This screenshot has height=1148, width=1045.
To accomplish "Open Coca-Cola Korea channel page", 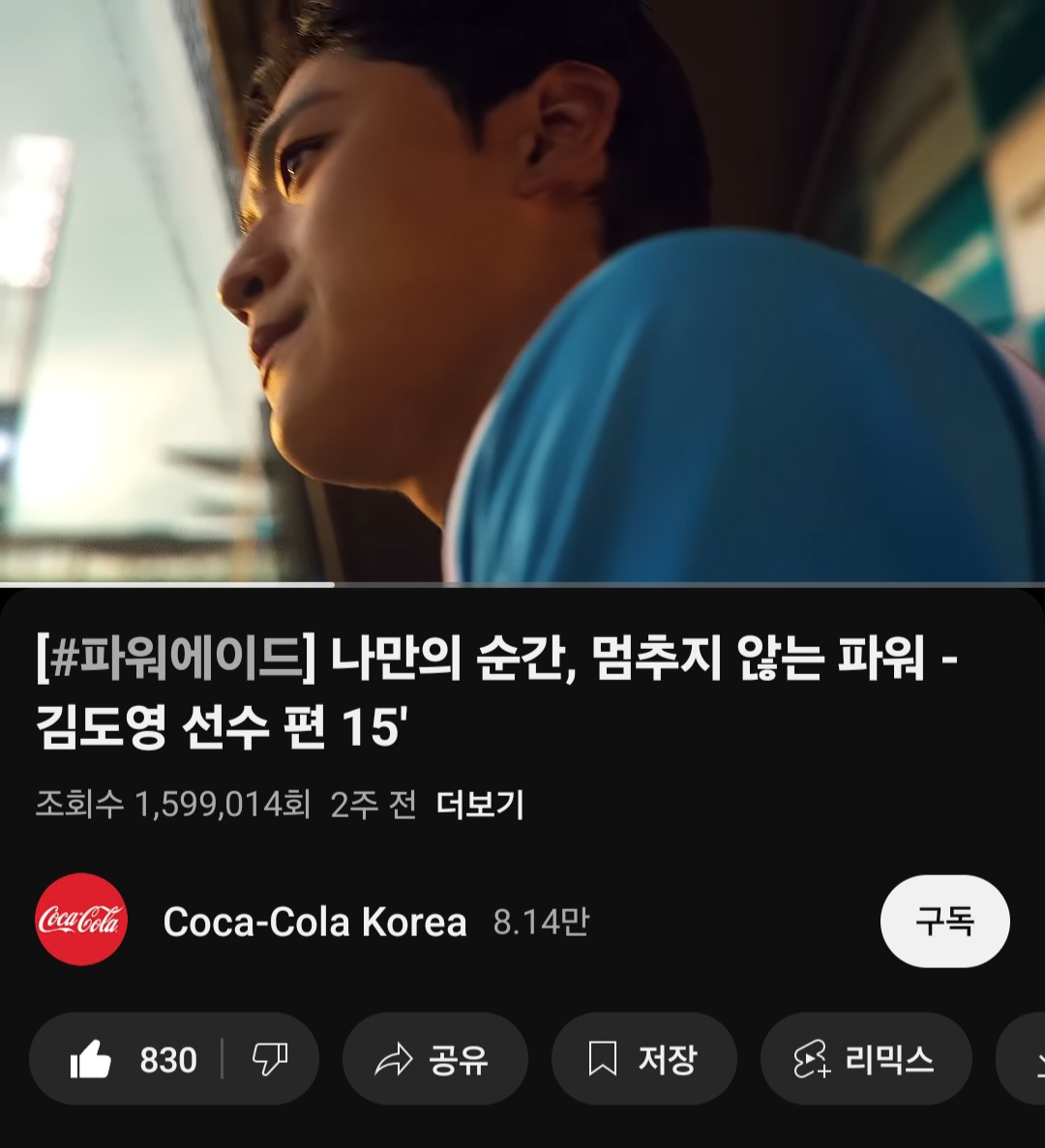I will [x=314, y=922].
